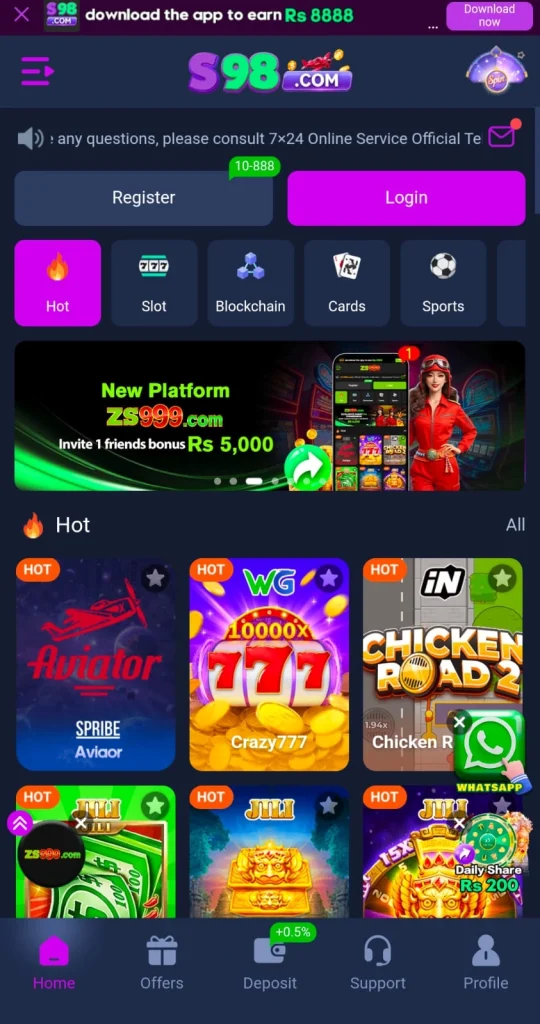540x1024 pixels.
Task: Open the ZS999.com New Platform banner
Action: (270, 416)
